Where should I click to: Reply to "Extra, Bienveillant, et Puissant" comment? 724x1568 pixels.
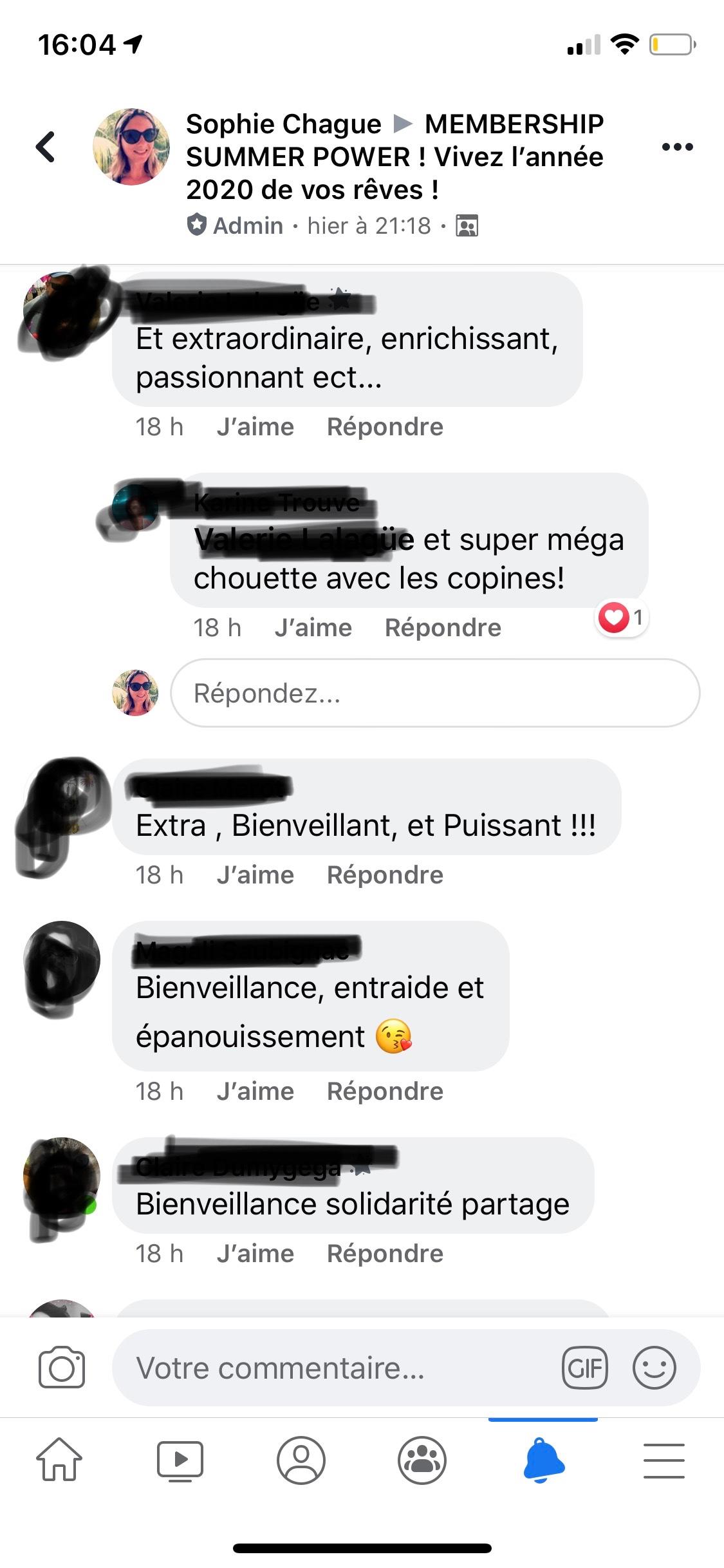[x=385, y=875]
